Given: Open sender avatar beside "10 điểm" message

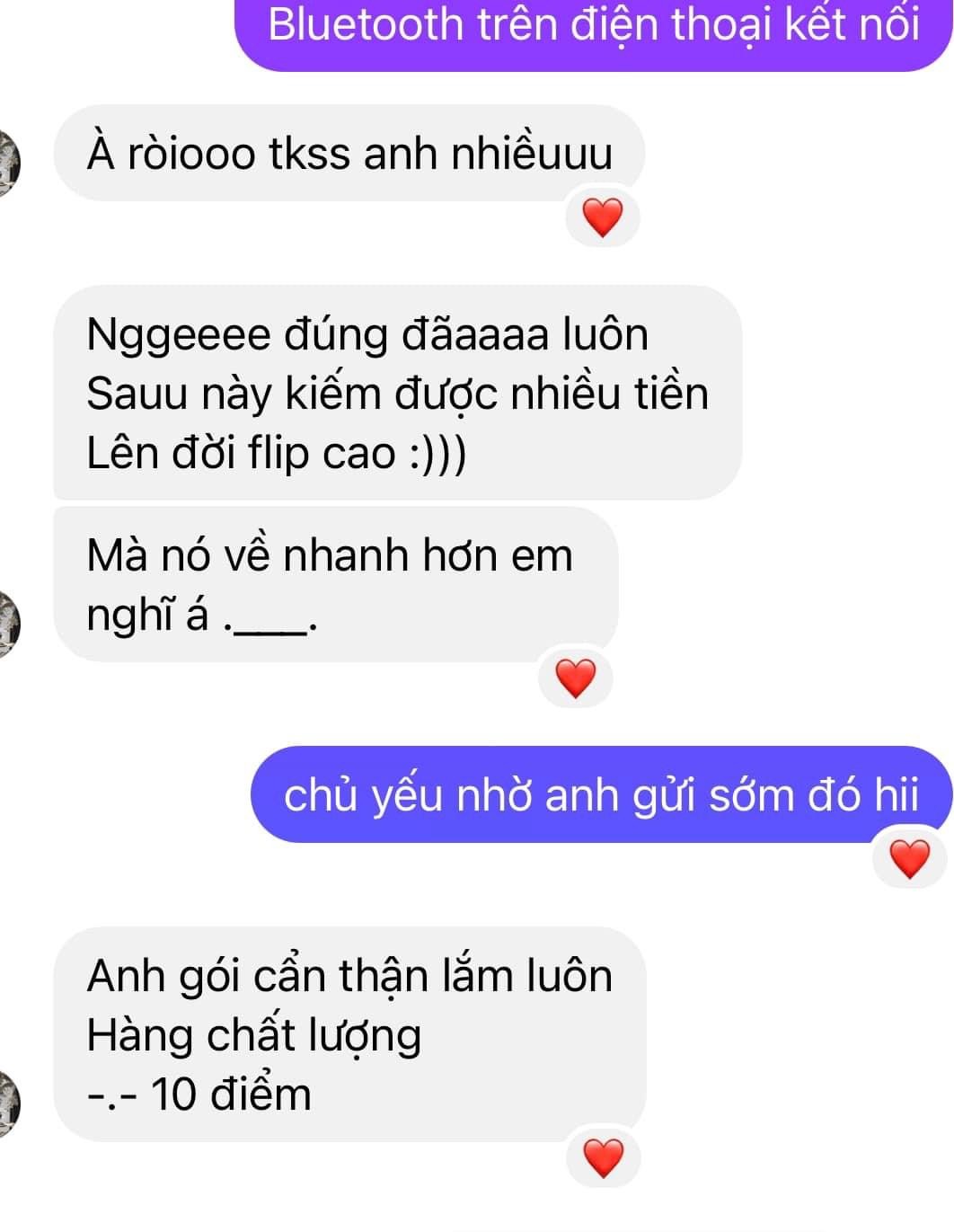Looking at the screenshot, I should 7,1104.
